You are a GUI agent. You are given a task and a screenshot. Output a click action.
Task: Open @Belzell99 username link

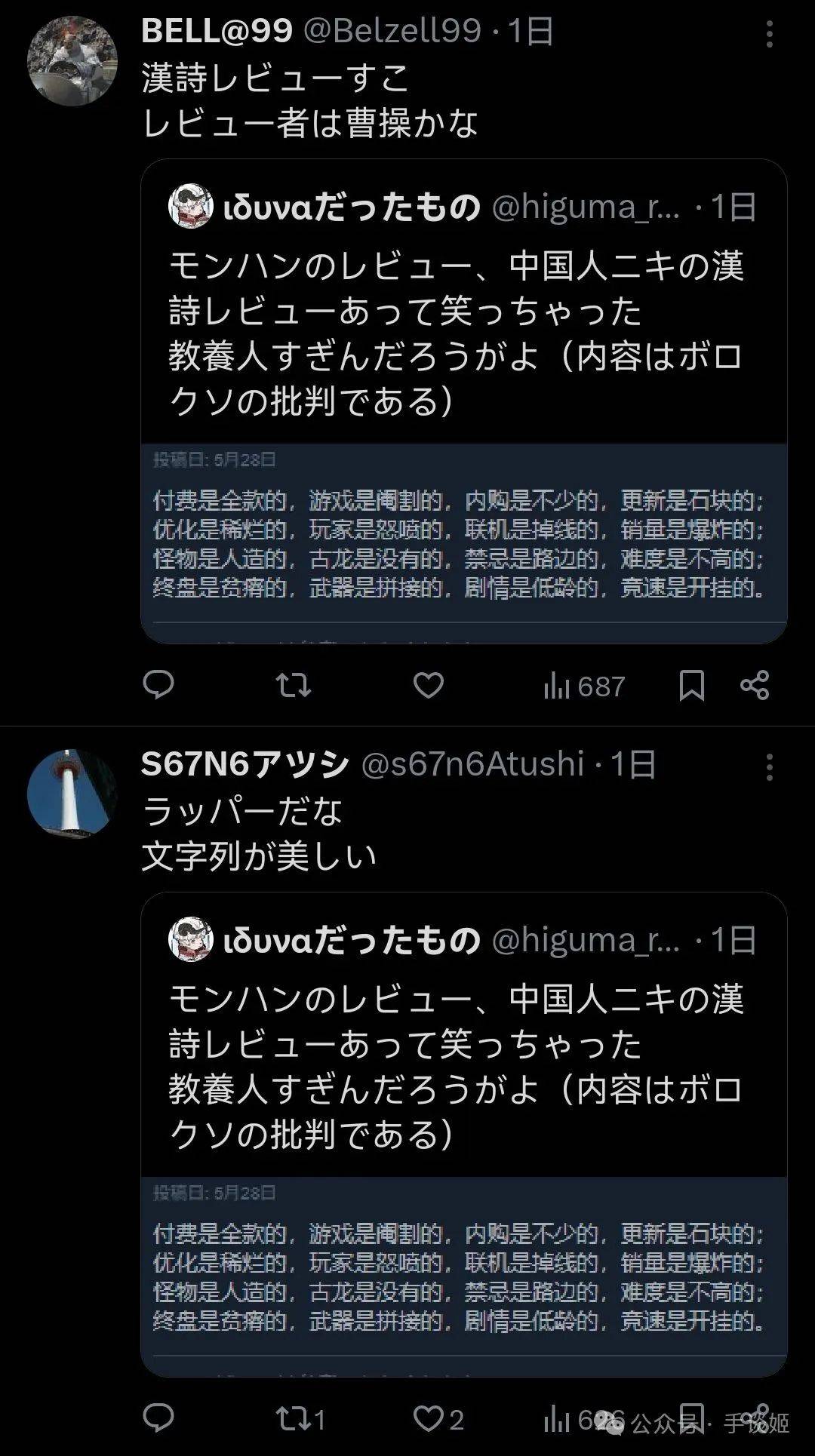(392, 31)
